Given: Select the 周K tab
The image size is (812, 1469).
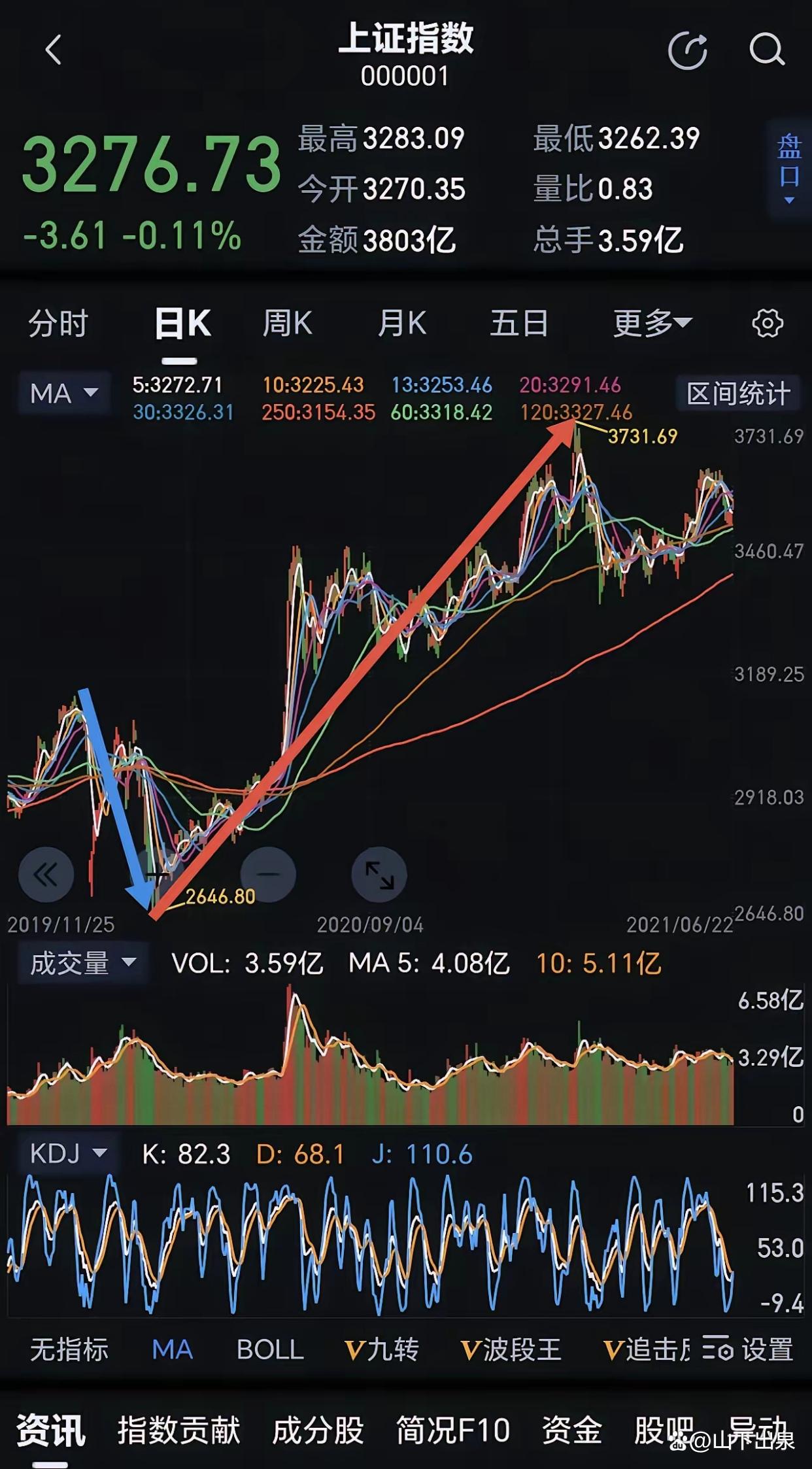Looking at the screenshot, I should click(287, 324).
